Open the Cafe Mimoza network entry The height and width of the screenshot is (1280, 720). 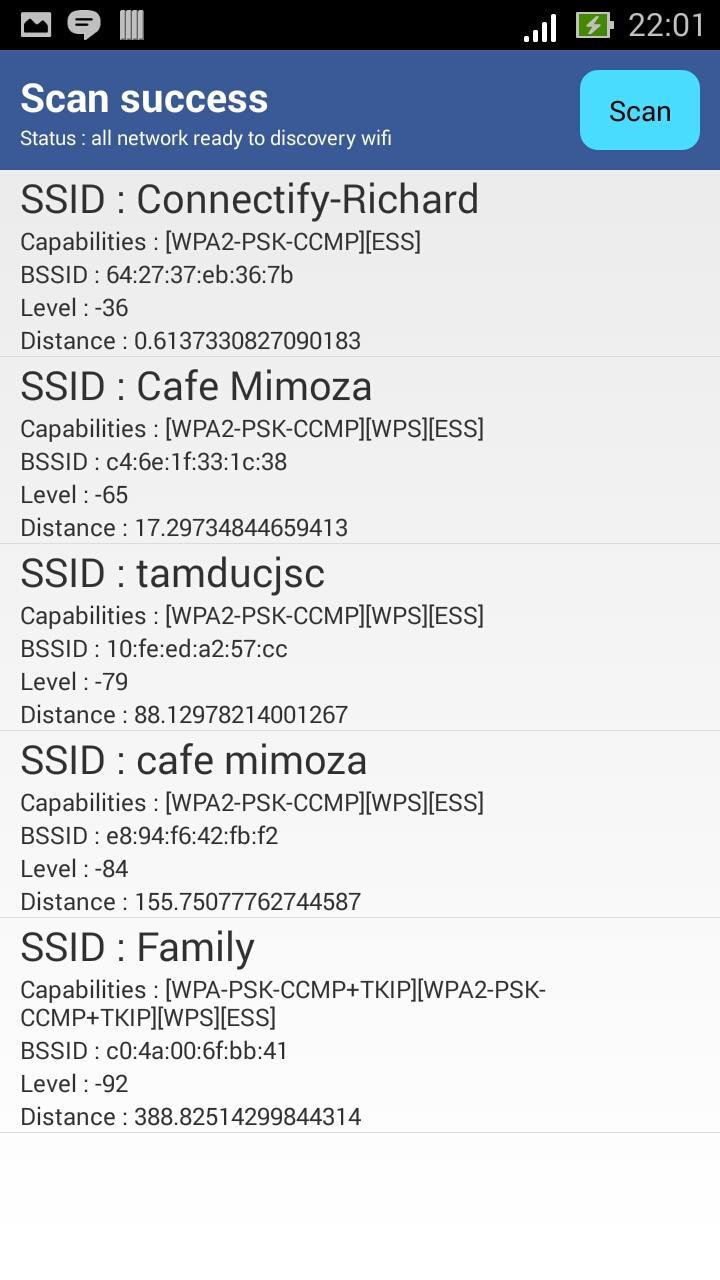[360, 451]
